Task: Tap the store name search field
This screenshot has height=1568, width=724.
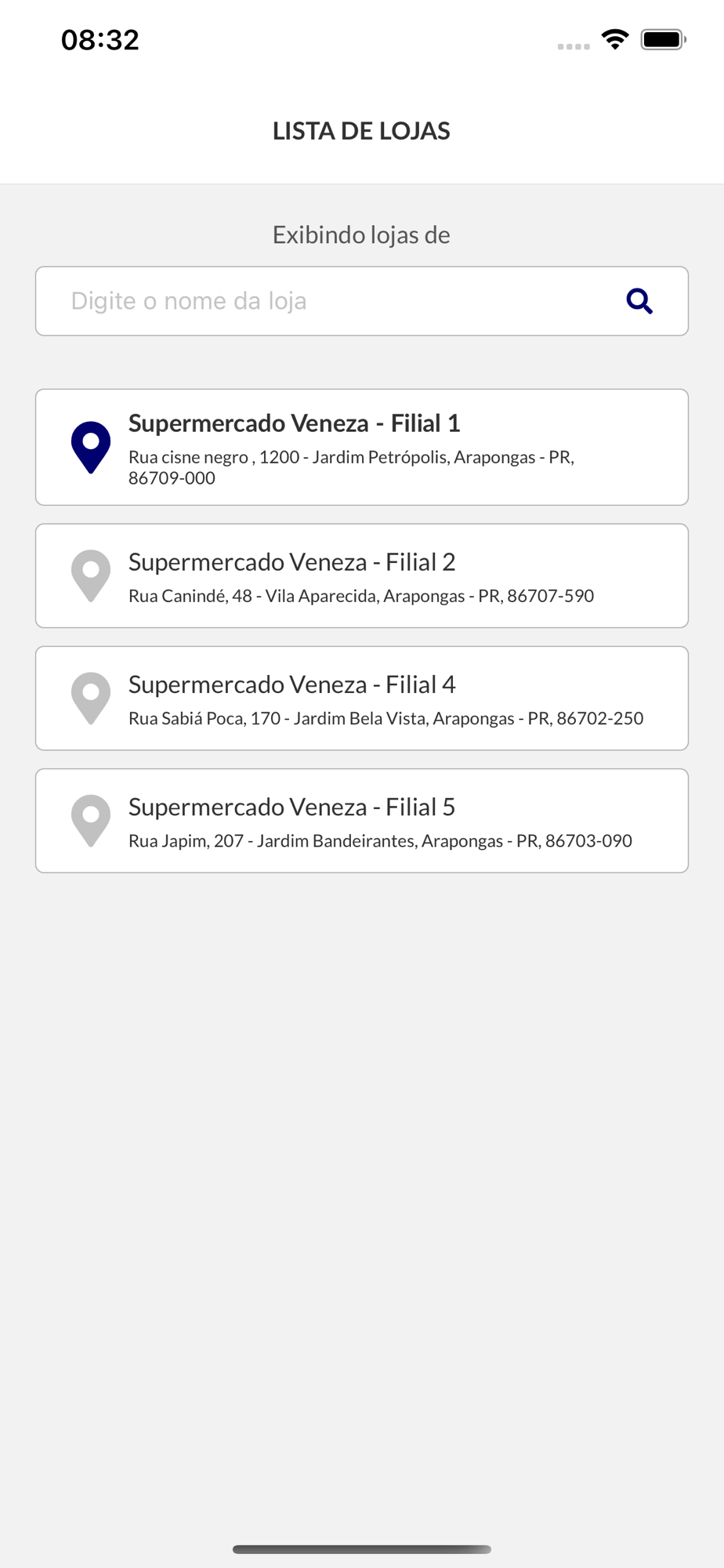Action: click(329, 301)
